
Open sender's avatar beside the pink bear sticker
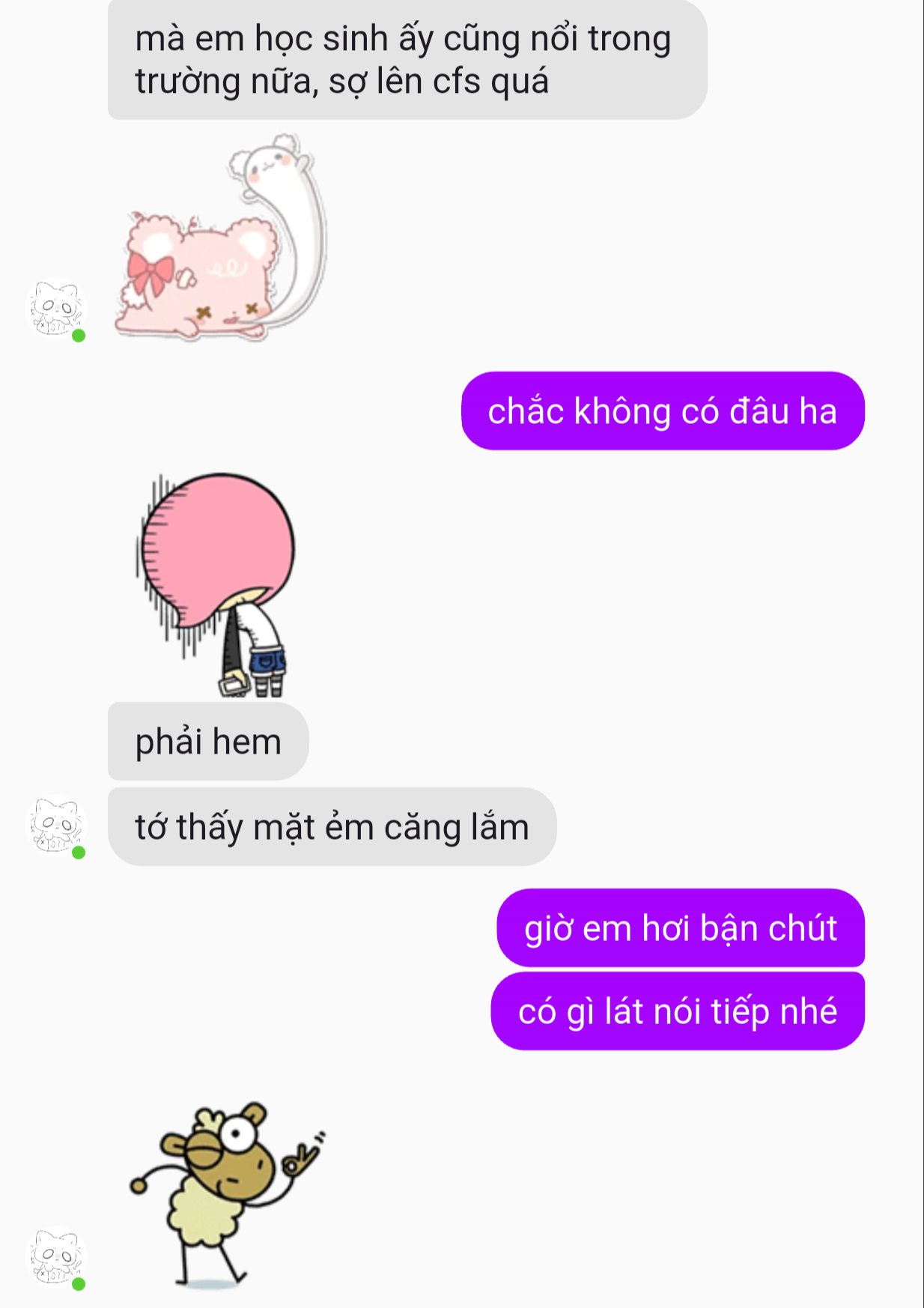[x=56, y=309]
